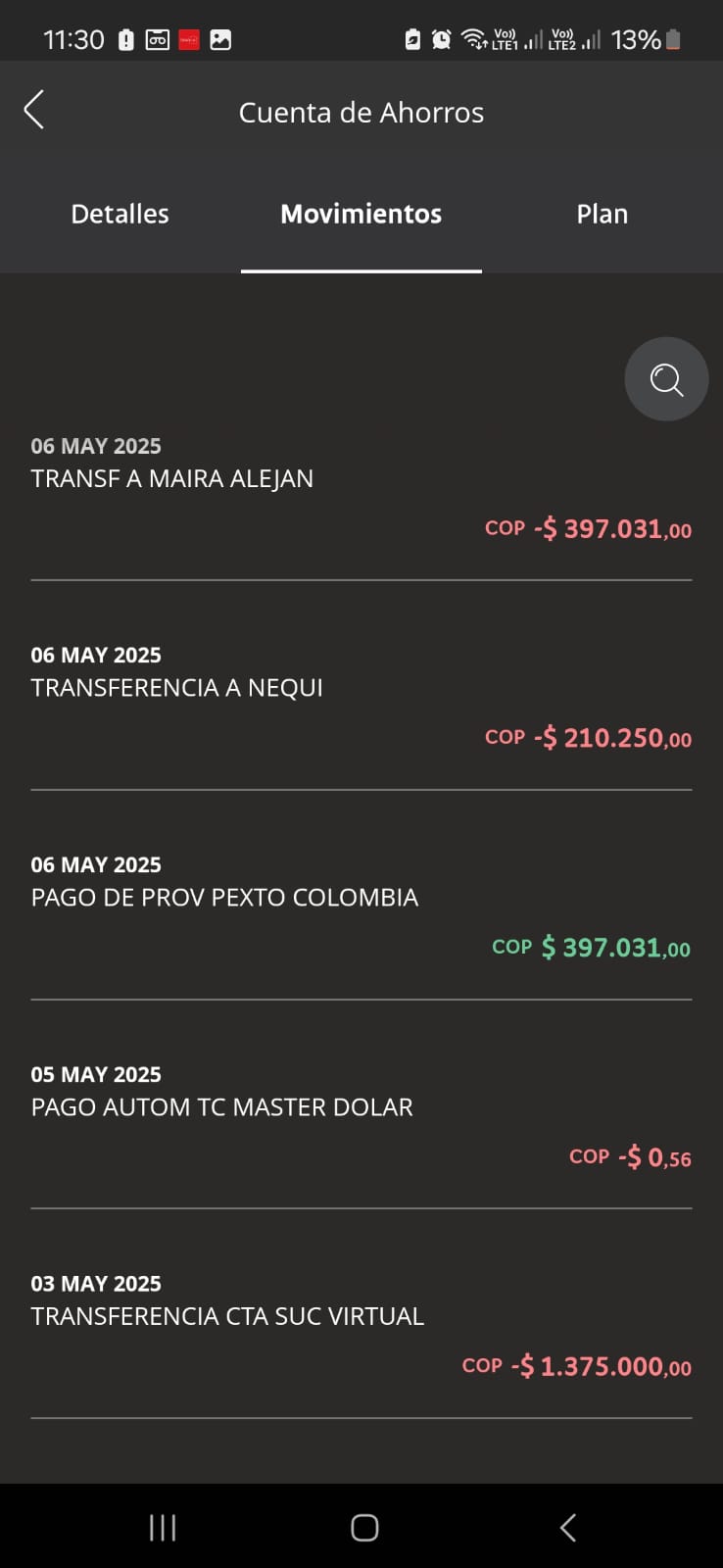Screen dimensions: 723x1568
Task: Tap the system home button
Action: [x=364, y=1527]
